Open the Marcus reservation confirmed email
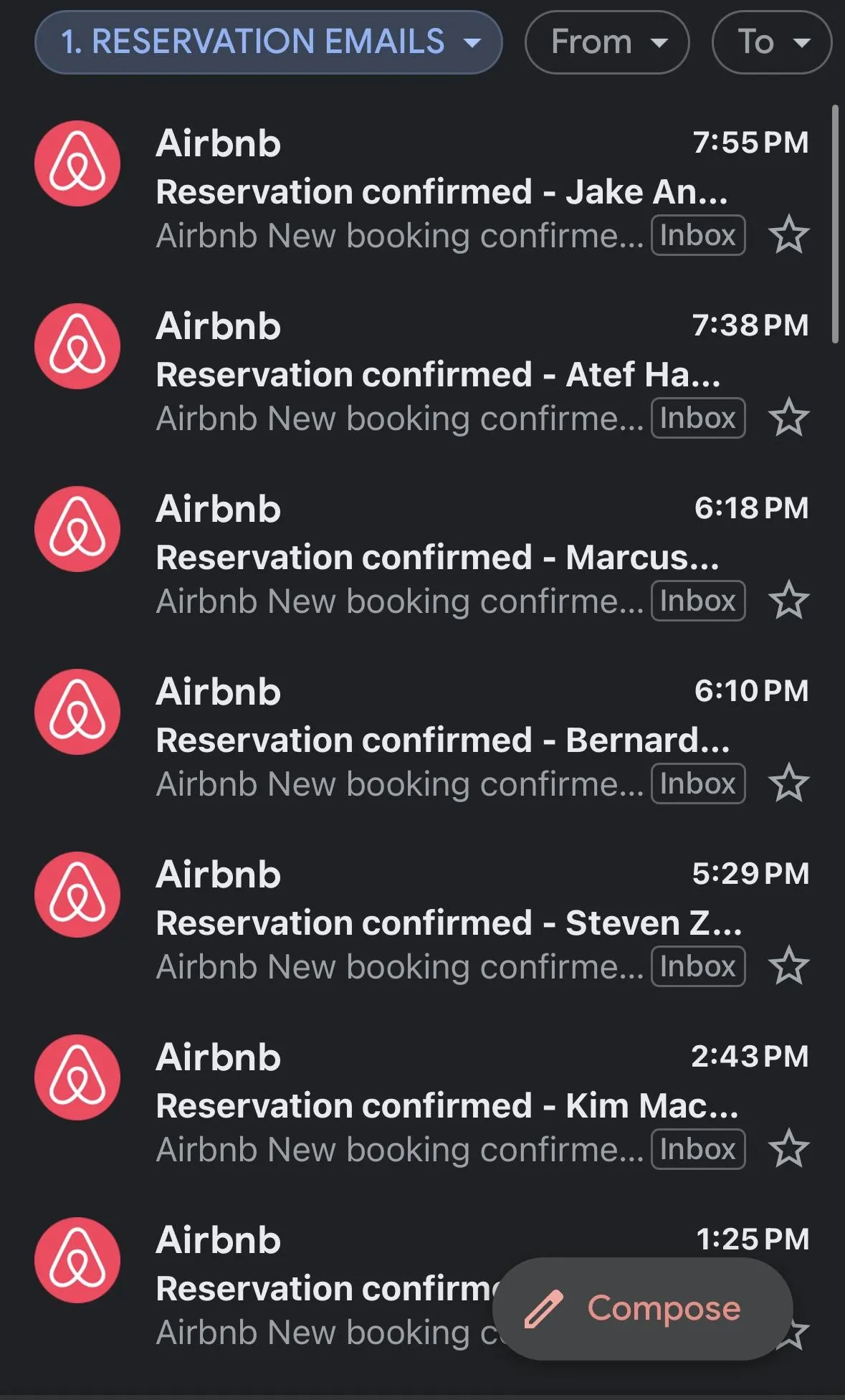845x1400 pixels. click(423, 555)
